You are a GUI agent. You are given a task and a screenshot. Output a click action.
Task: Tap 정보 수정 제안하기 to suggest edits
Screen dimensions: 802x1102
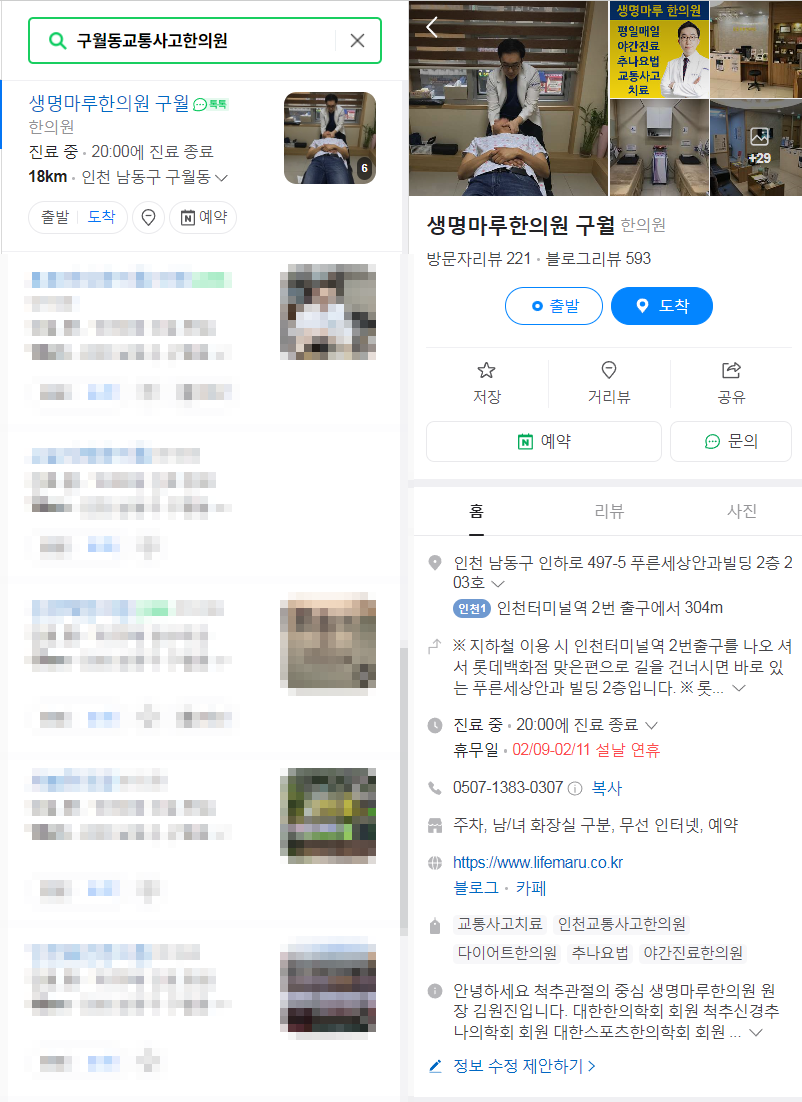517,1066
